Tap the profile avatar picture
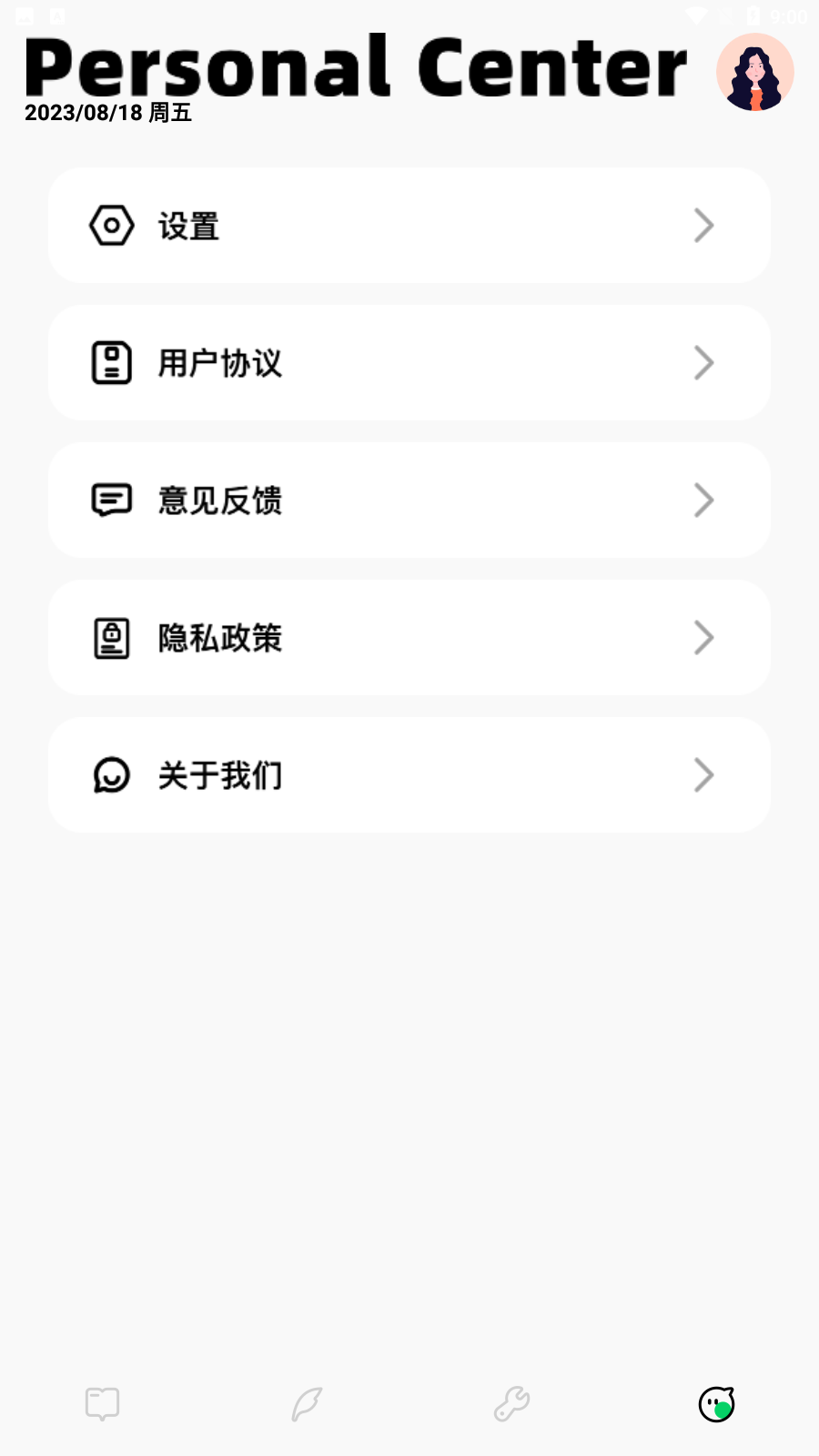Viewport: 819px width, 1456px height. tap(754, 72)
